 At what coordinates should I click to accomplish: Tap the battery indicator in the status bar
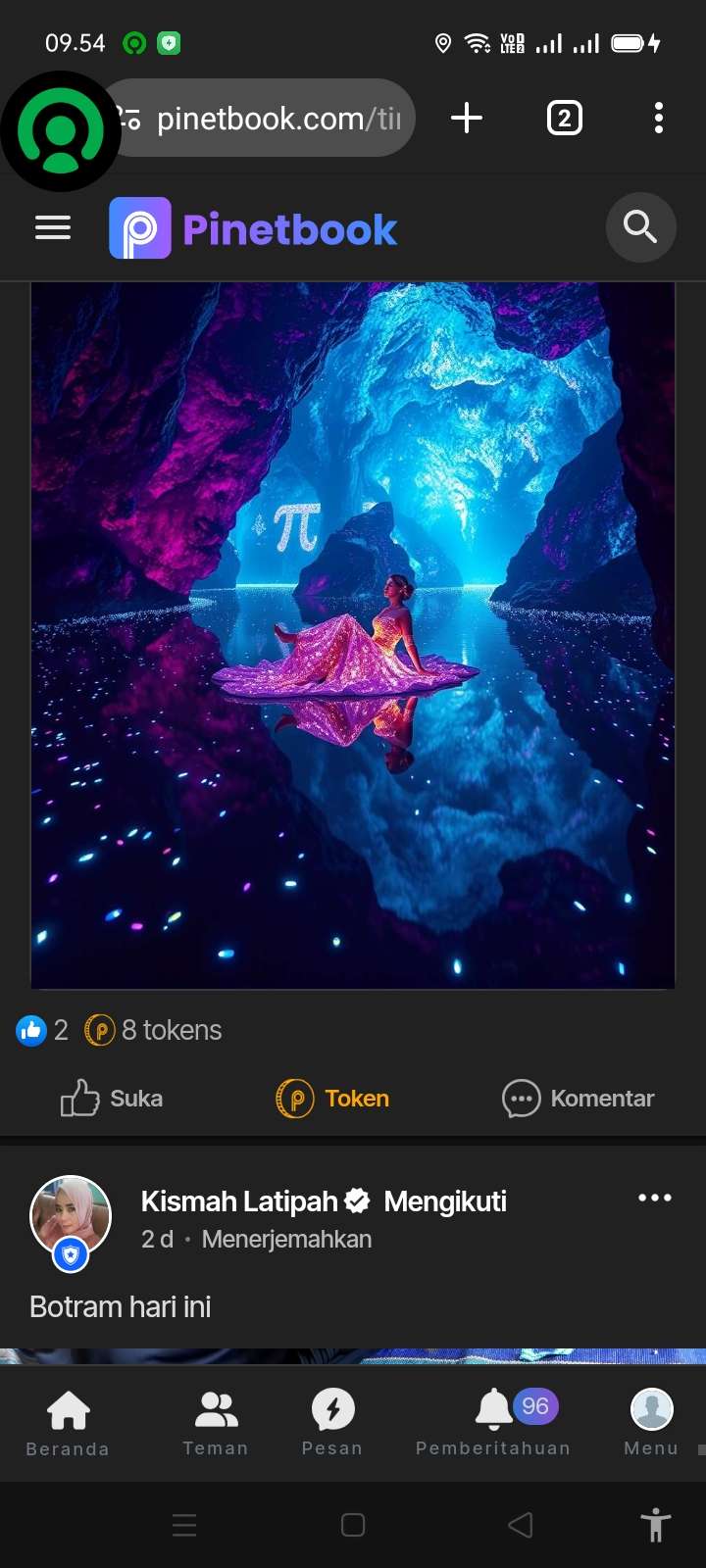[x=629, y=43]
